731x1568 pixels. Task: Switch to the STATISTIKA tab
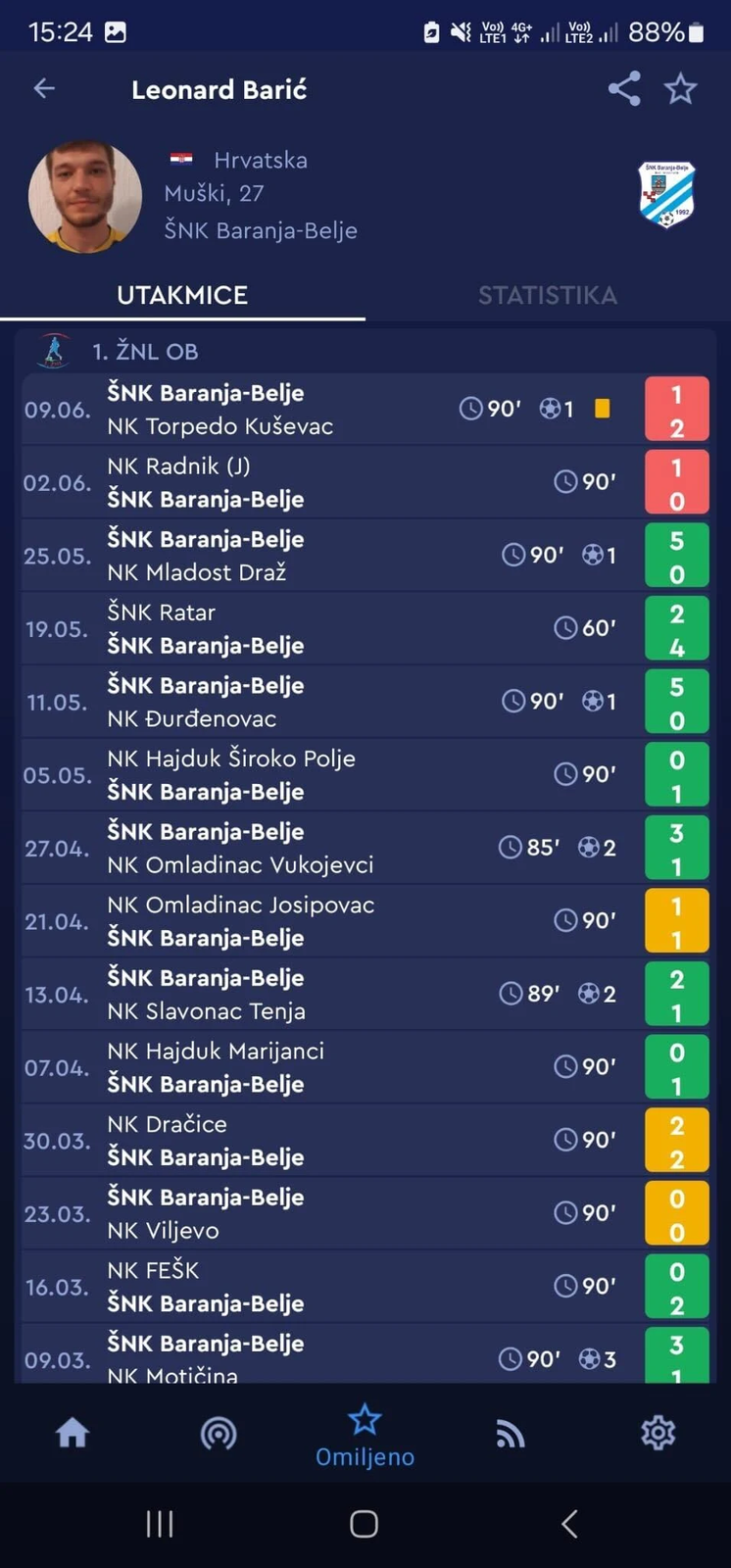548,295
